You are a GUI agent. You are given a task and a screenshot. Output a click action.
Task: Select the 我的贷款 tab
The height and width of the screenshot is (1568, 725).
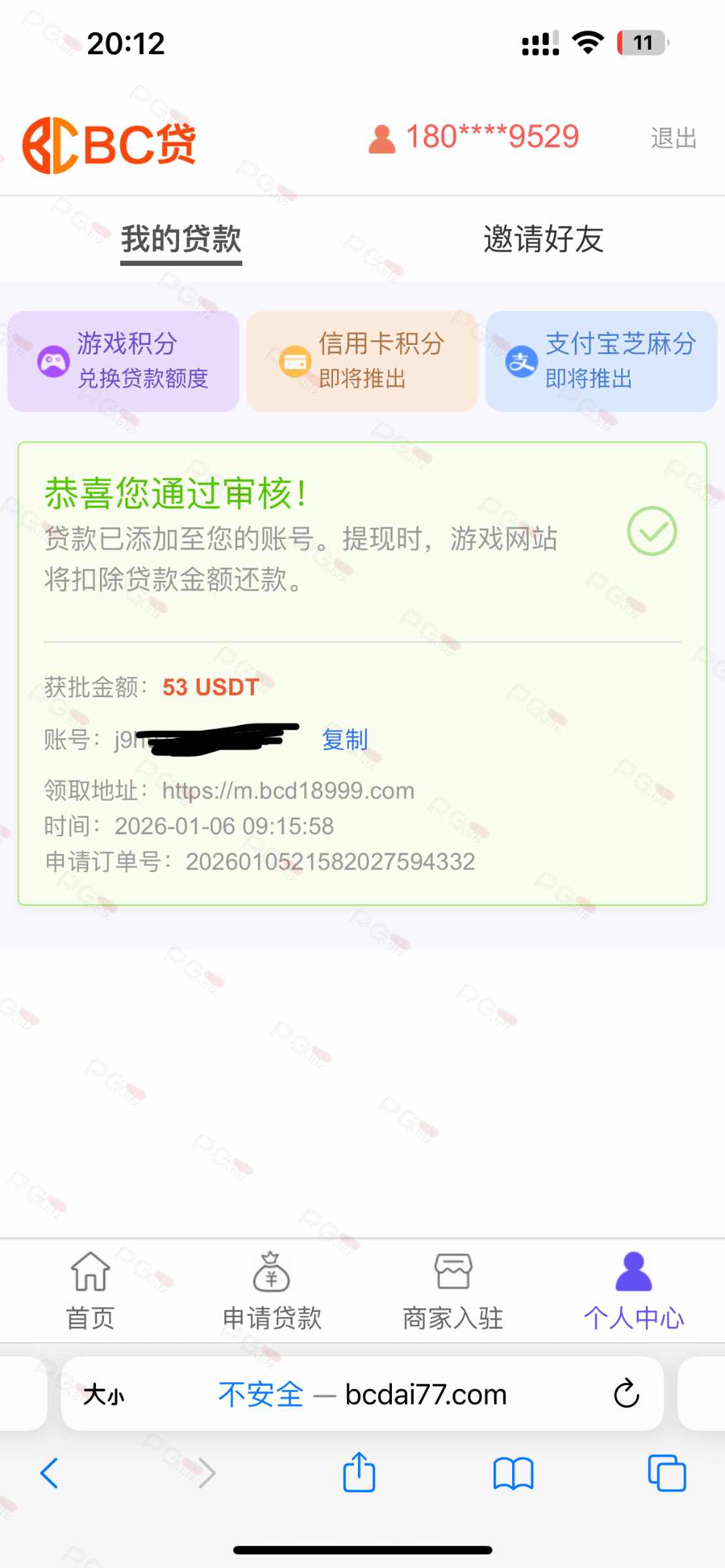[181, 239]
